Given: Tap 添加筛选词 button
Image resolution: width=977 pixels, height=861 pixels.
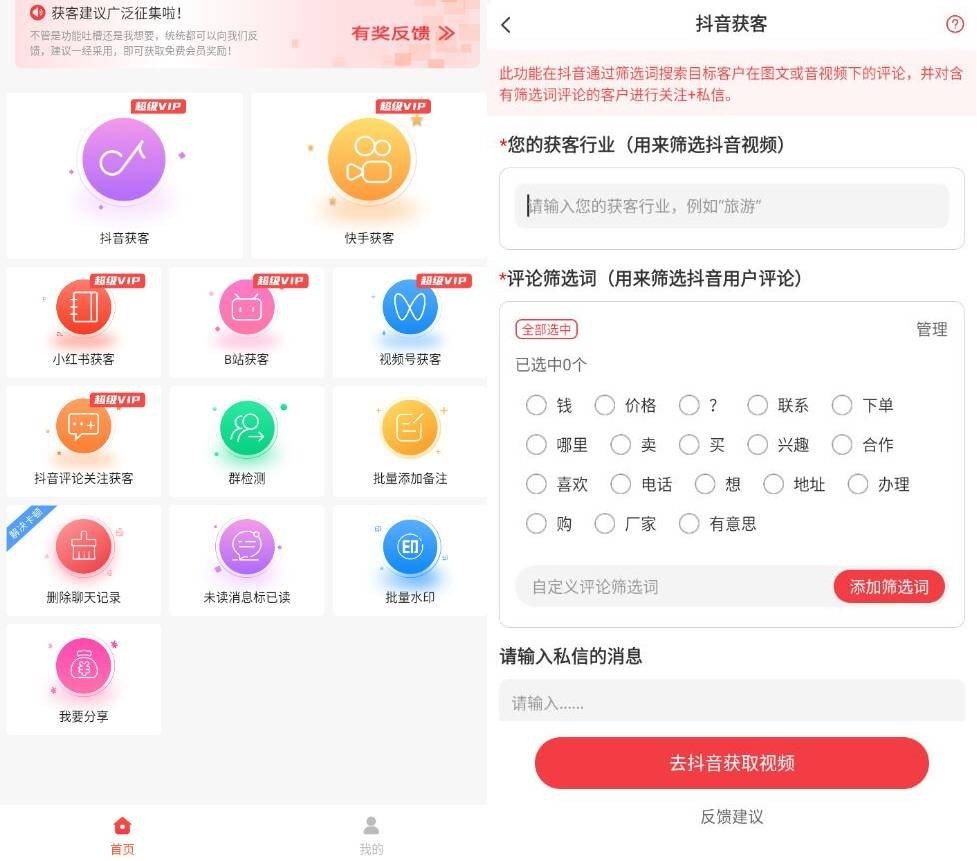Looking at the screenshot, I should (x=888, y=587).
